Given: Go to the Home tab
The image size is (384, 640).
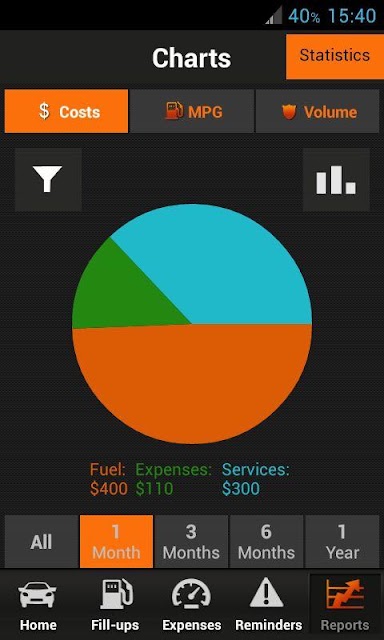Looking at the screenshot, I should (x=38, y=606).
